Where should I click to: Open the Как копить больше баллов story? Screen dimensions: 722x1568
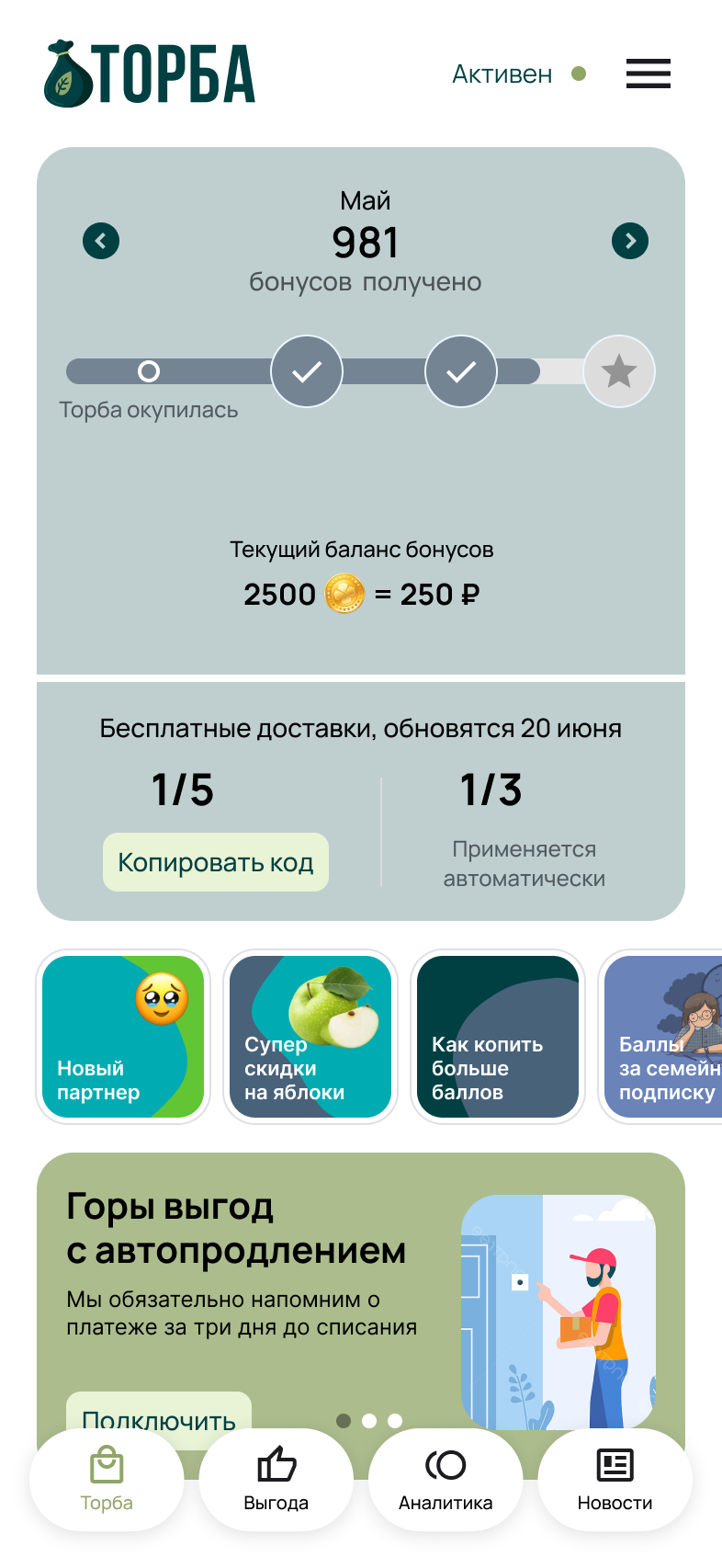[x=498, y=1037]
